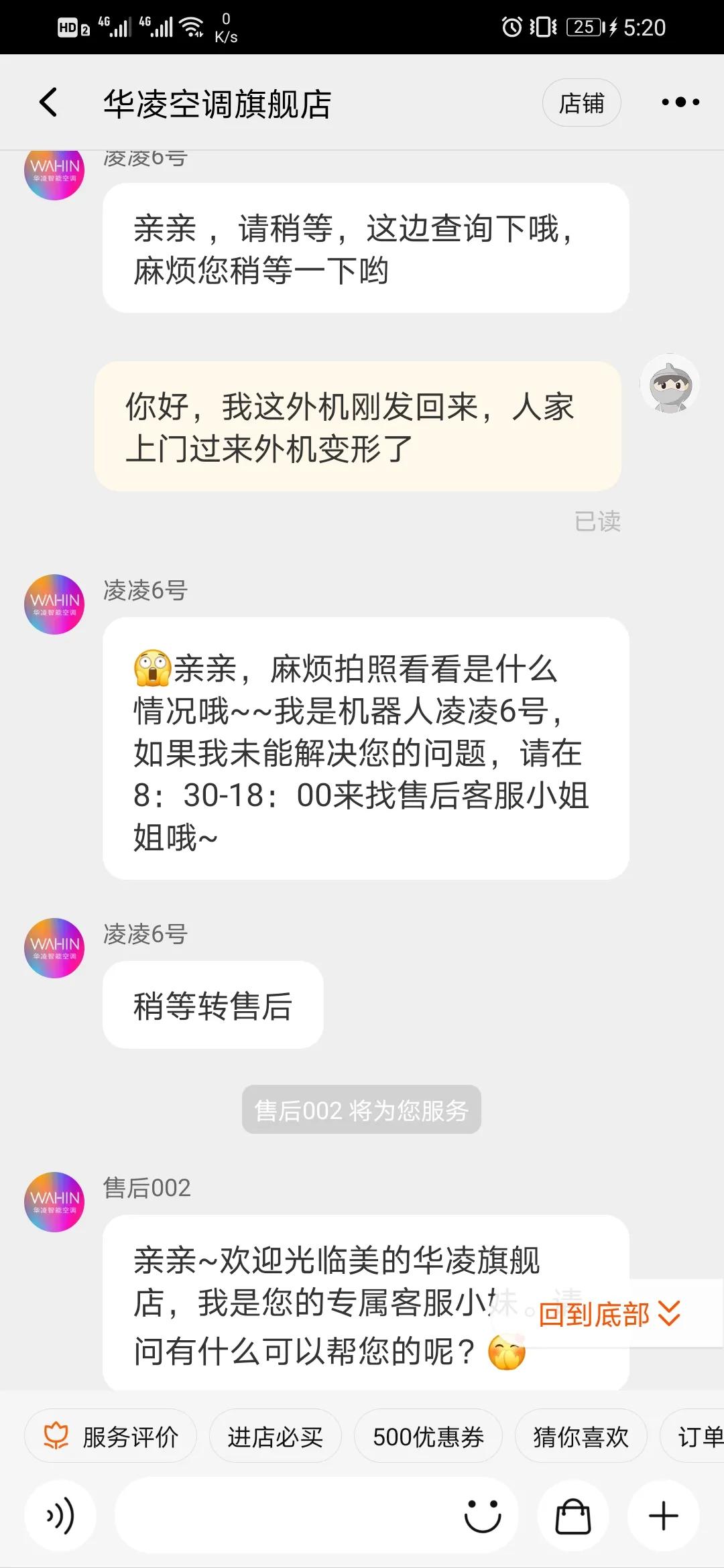Open the 服务评价 service rating option
This screenshot has width=724, height=1568.
point(111,1435)
